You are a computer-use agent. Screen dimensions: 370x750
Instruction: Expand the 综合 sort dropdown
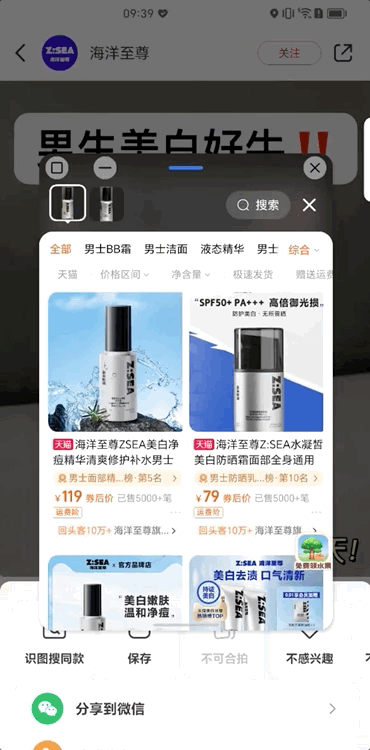click(x=304, y=250)
